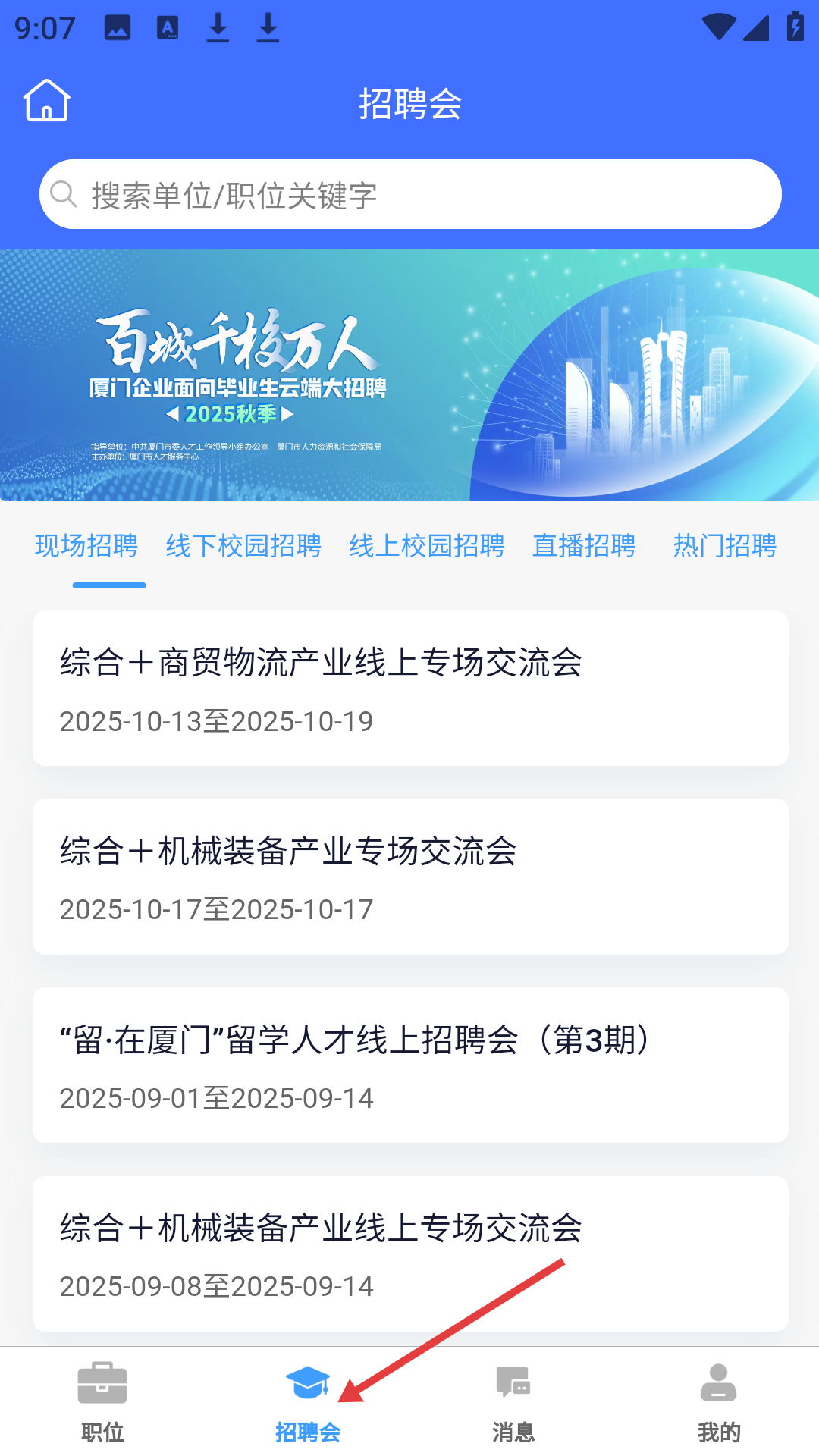Switch to the 我的 bottom tab
The height and width of the screenshot is (1456, 819).
(718, 1403)
